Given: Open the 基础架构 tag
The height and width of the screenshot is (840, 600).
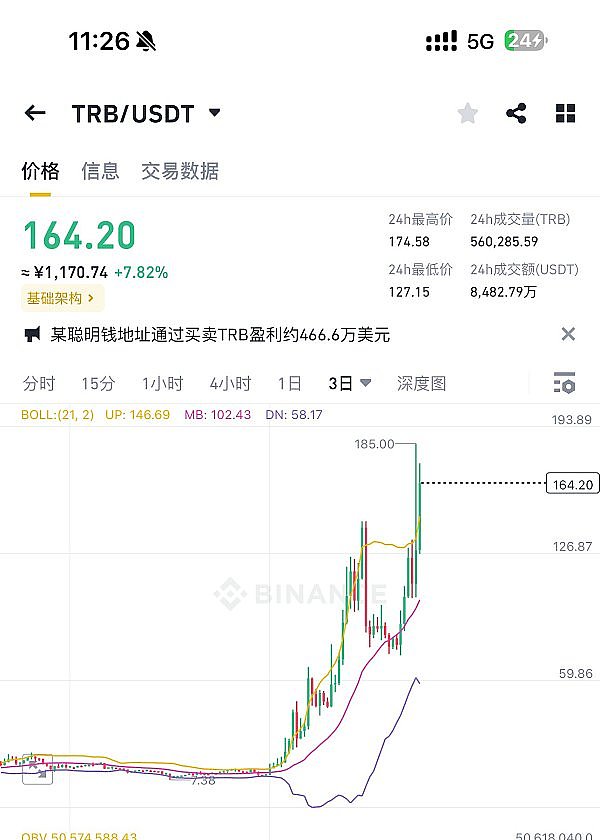Looking at the screenshot, I should pyautogui.click(x=62, y=298).
